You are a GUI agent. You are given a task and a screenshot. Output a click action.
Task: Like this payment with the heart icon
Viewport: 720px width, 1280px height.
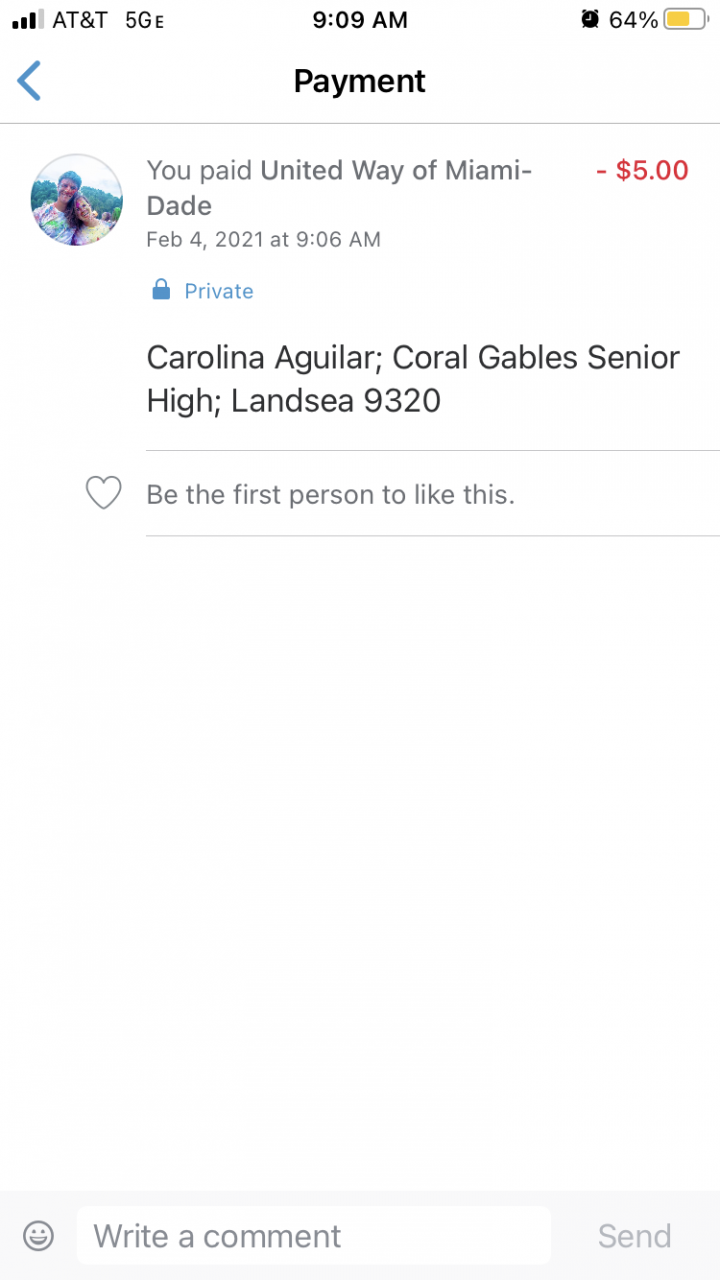pos(103,493)
